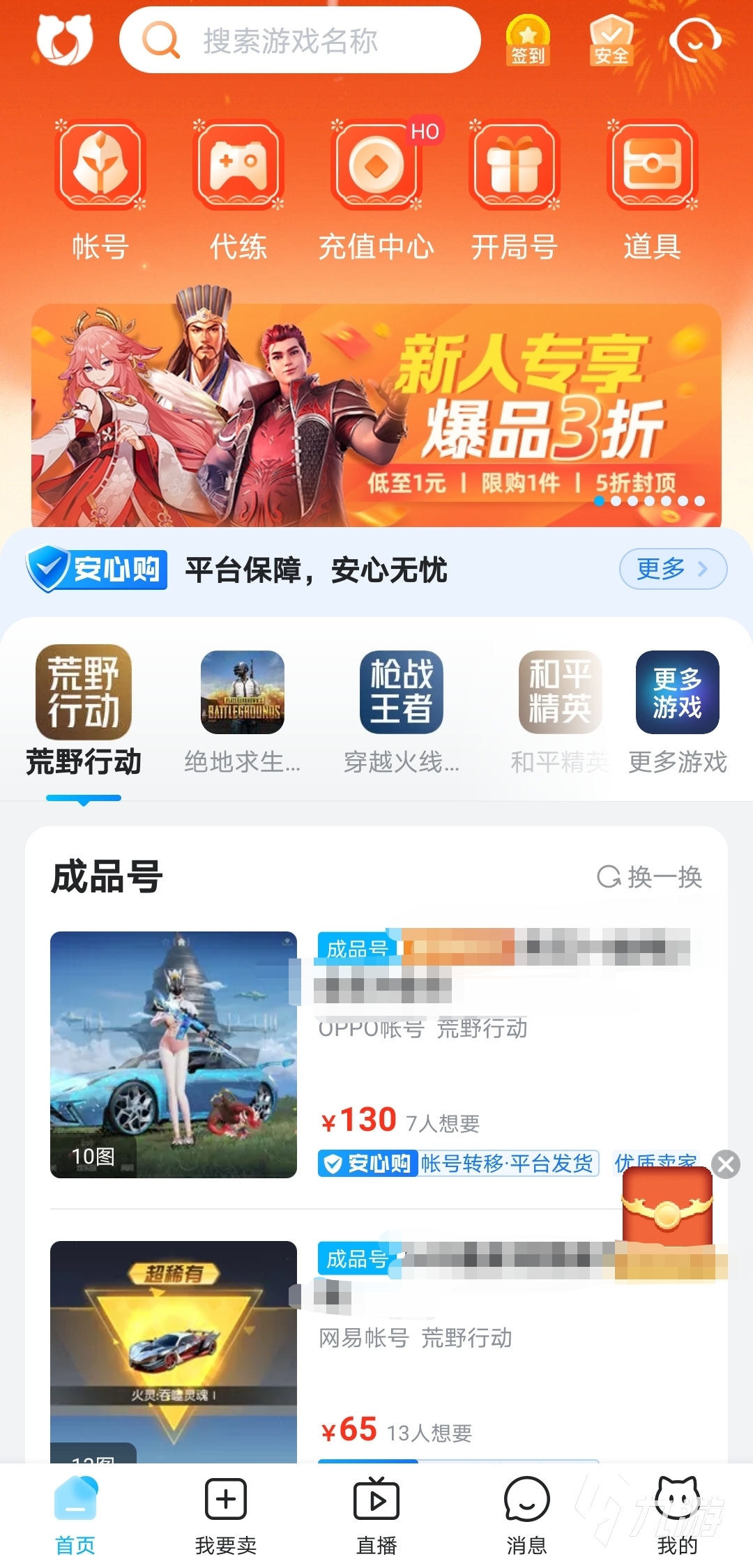Tap 更多 next to 安心购

(x=672, y=569)
